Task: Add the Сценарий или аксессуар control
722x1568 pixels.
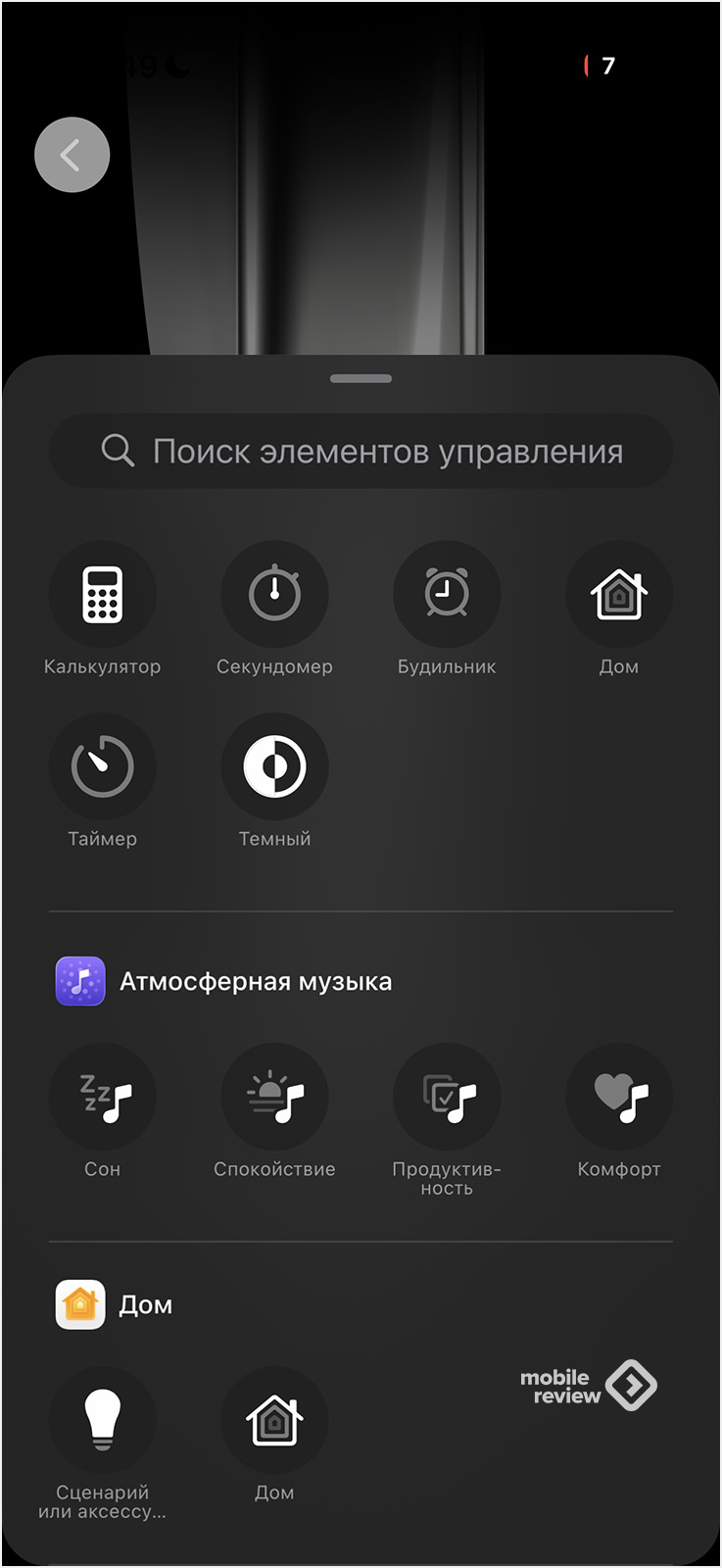Action: coord(102,1420)
